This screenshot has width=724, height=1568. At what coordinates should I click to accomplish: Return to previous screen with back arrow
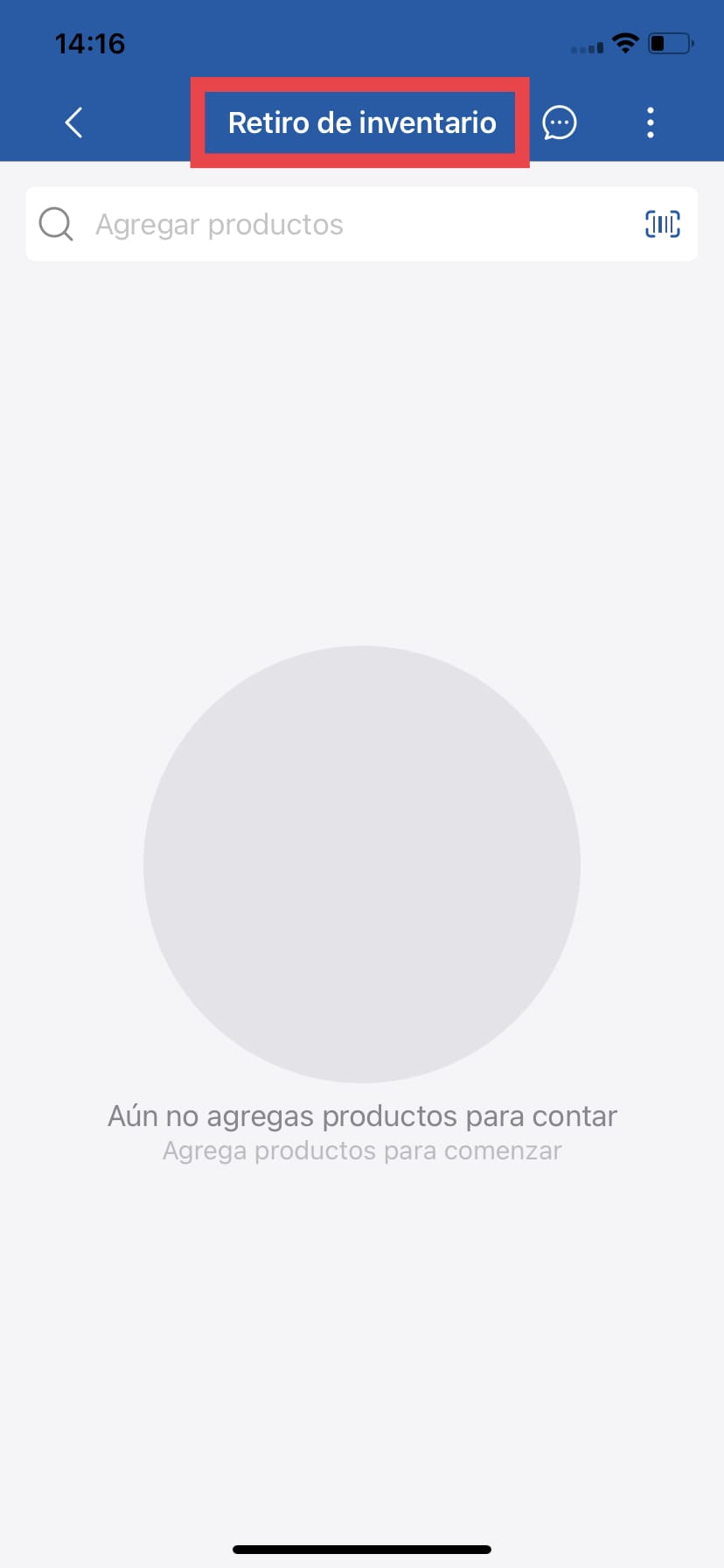73,122
